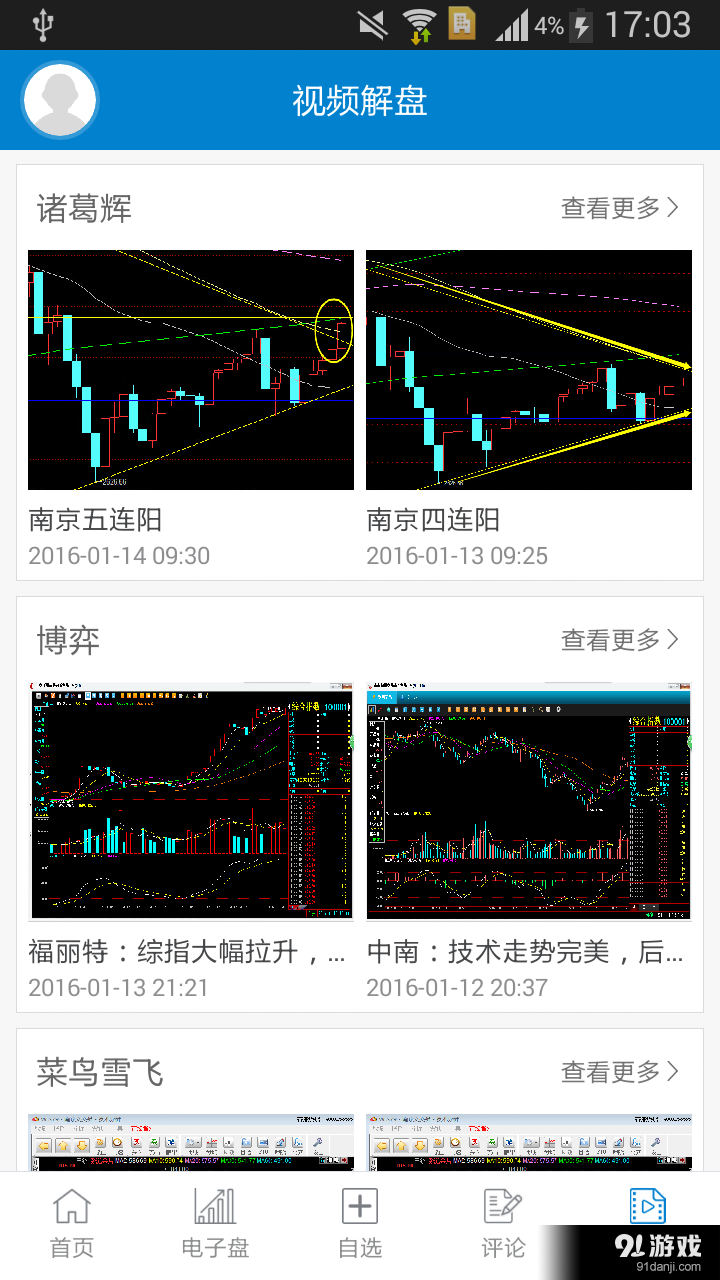This screenshot has width=720, height=1280.
Task: Open the 南京五连阳 video
Action: 191,370
